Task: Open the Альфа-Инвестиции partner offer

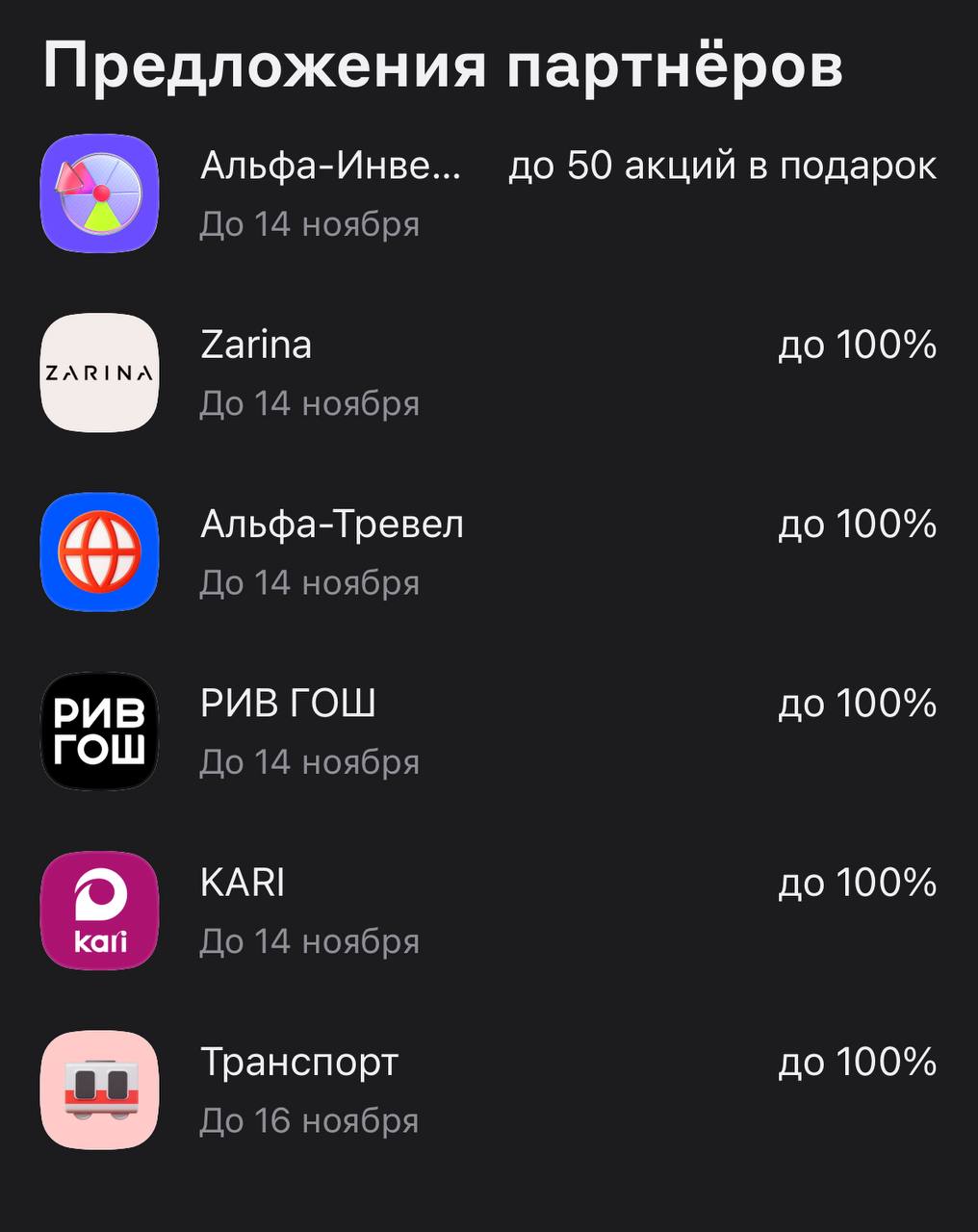Action: (330, 193)
